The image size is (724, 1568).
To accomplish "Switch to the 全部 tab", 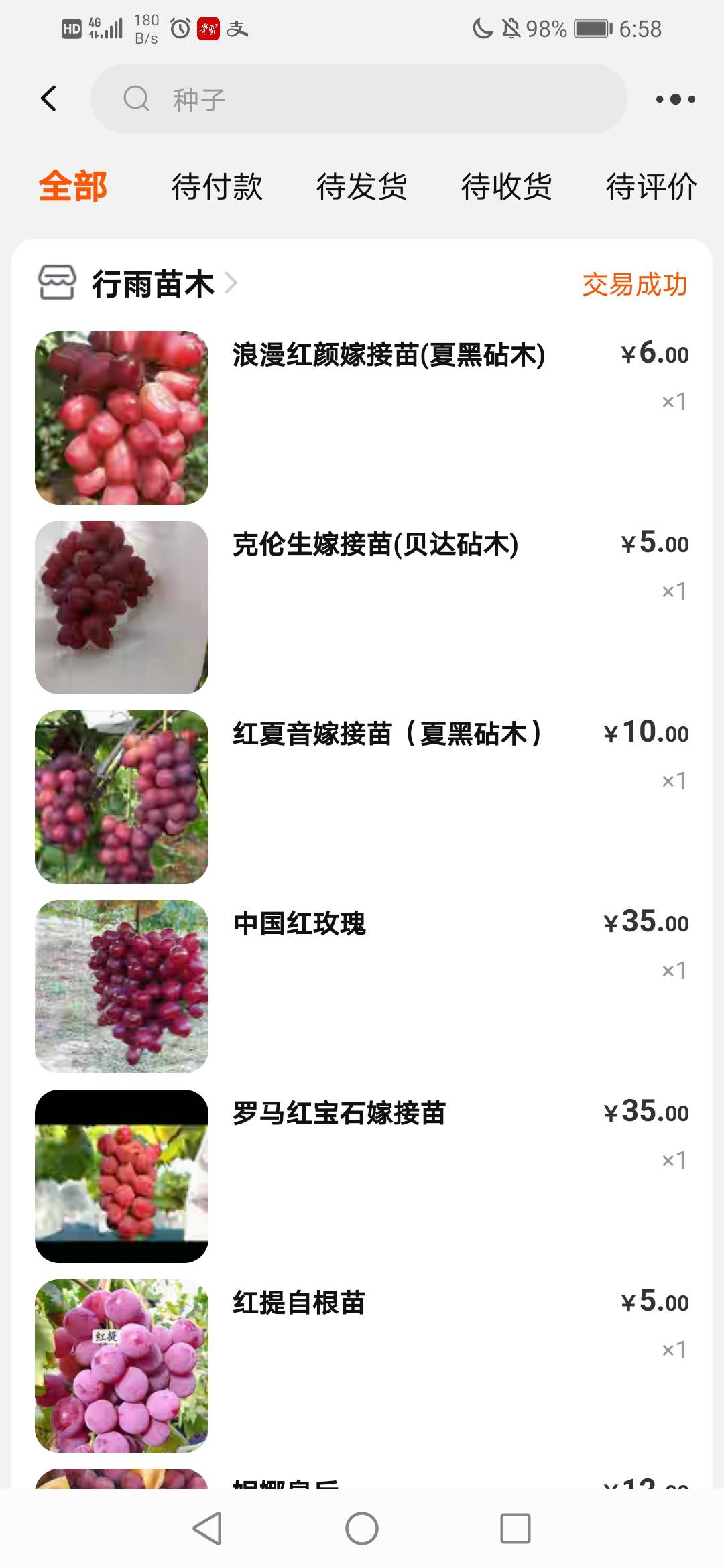I will [72, 186].
